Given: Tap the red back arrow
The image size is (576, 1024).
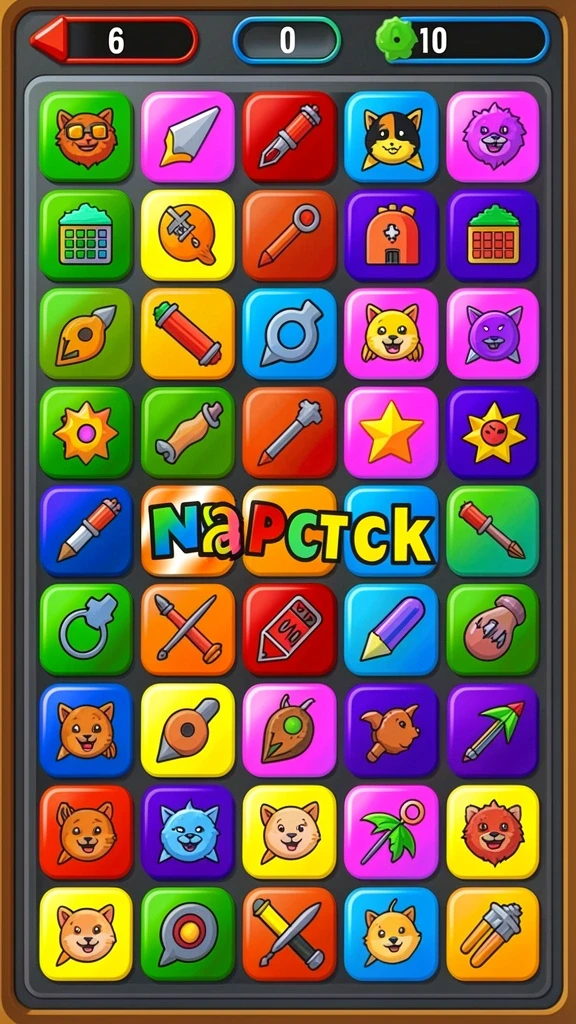Looking at the screenshot, I should [x=50, y=39].
